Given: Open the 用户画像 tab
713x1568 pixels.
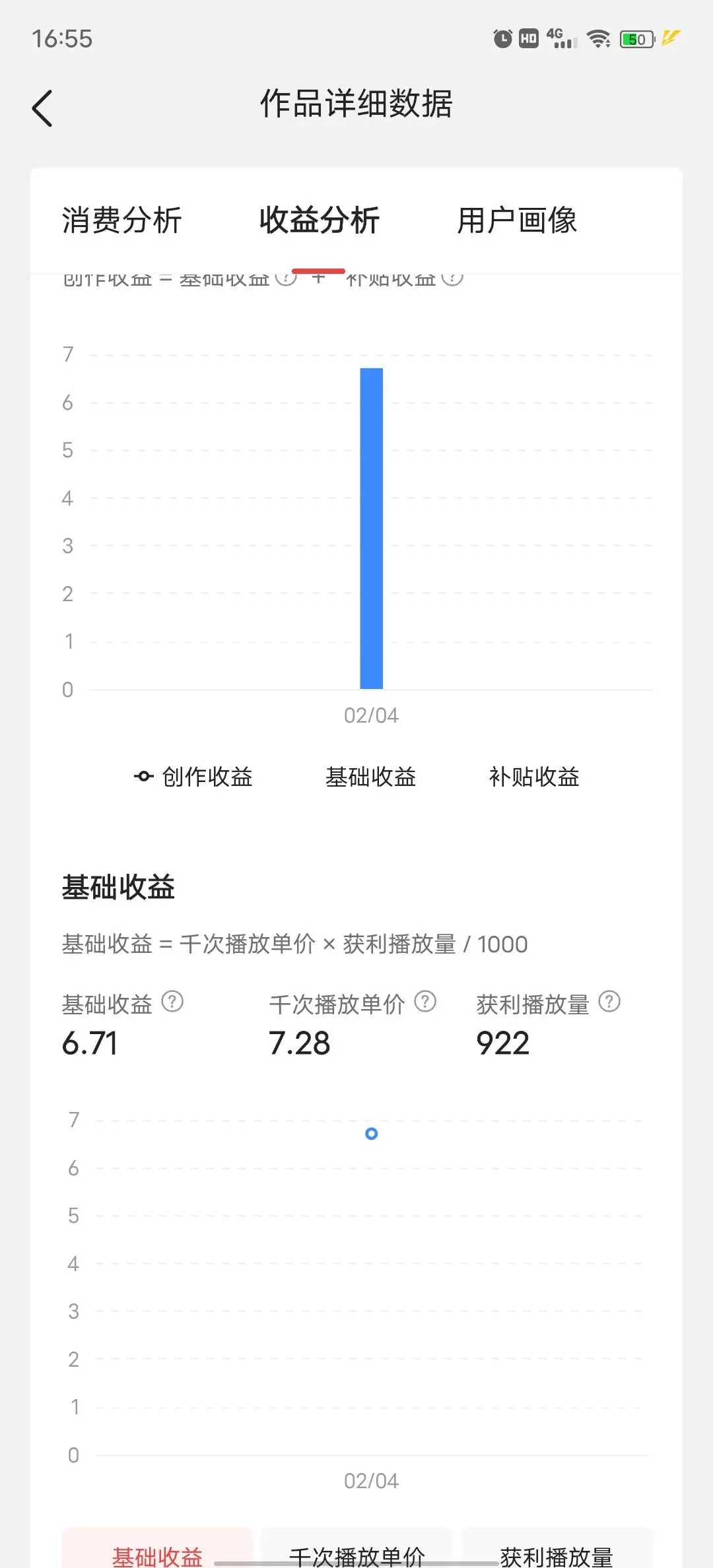Looking at the screenshot, I should pyautogui.click(x=517, y=220).
